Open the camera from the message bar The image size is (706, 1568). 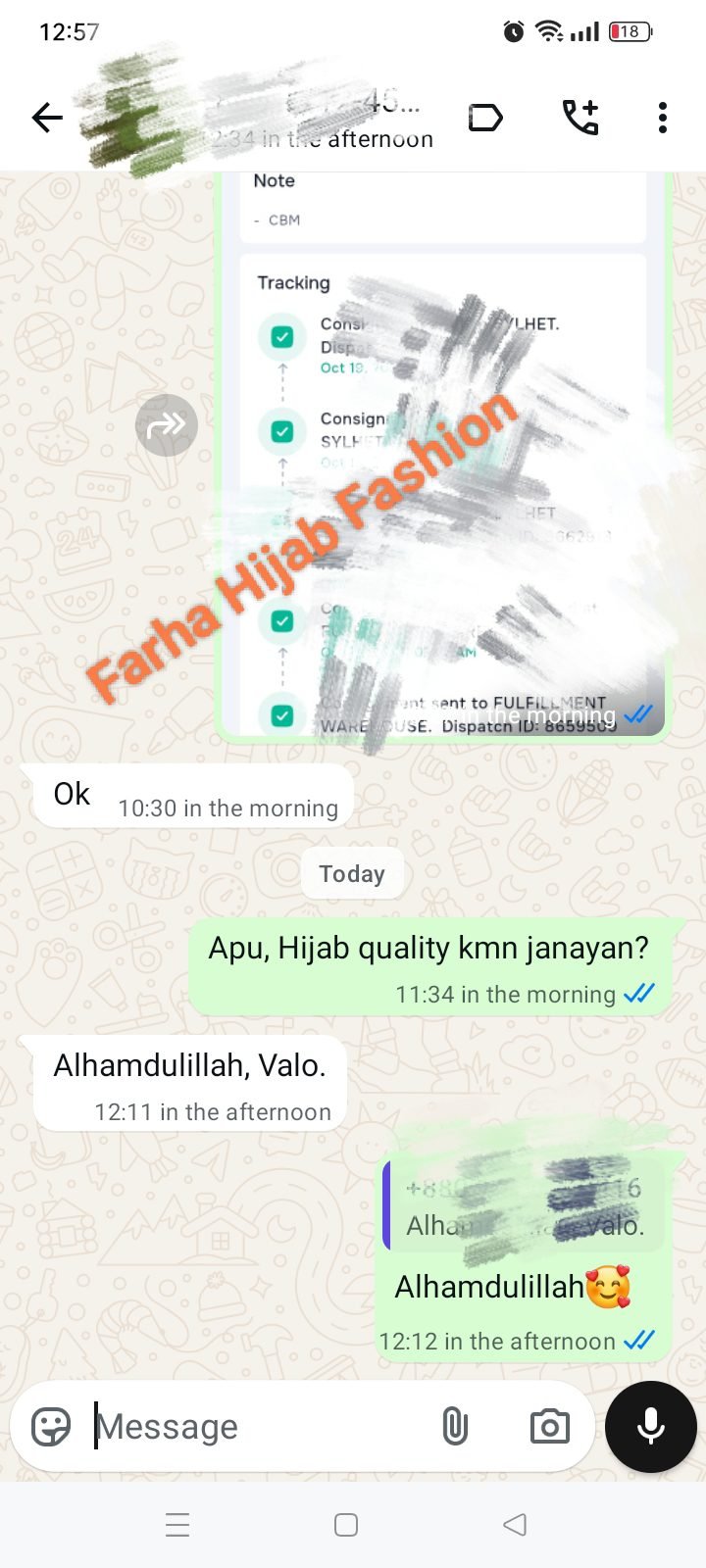click(549, 1427)
